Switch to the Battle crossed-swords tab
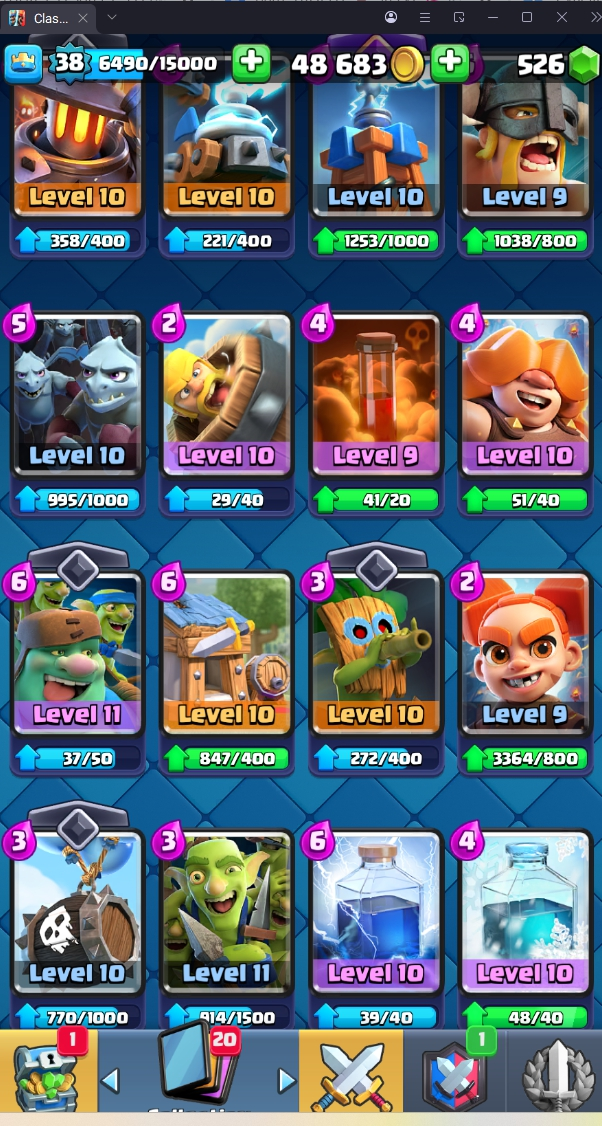 tap(350, 1075)
